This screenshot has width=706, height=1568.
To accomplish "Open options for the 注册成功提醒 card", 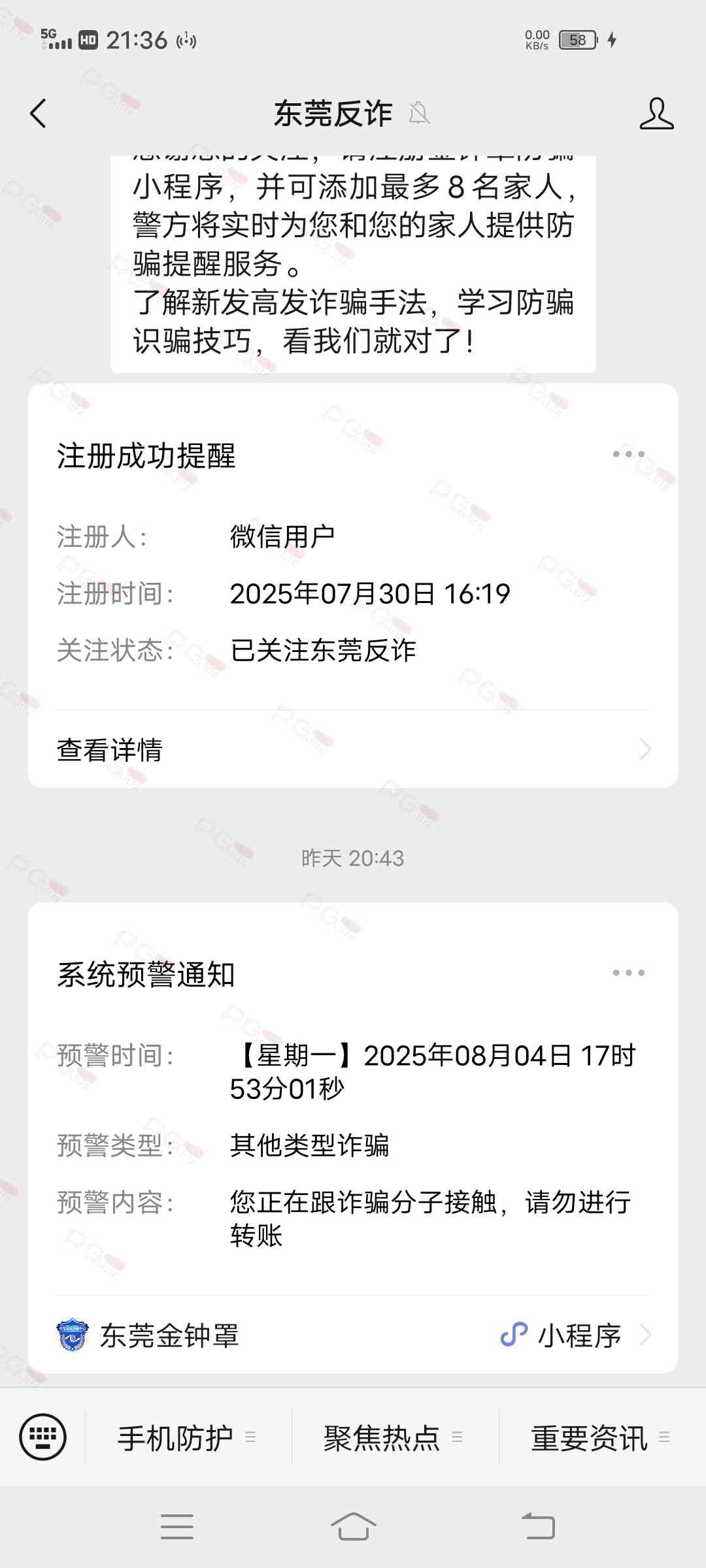I will point(628,454).
